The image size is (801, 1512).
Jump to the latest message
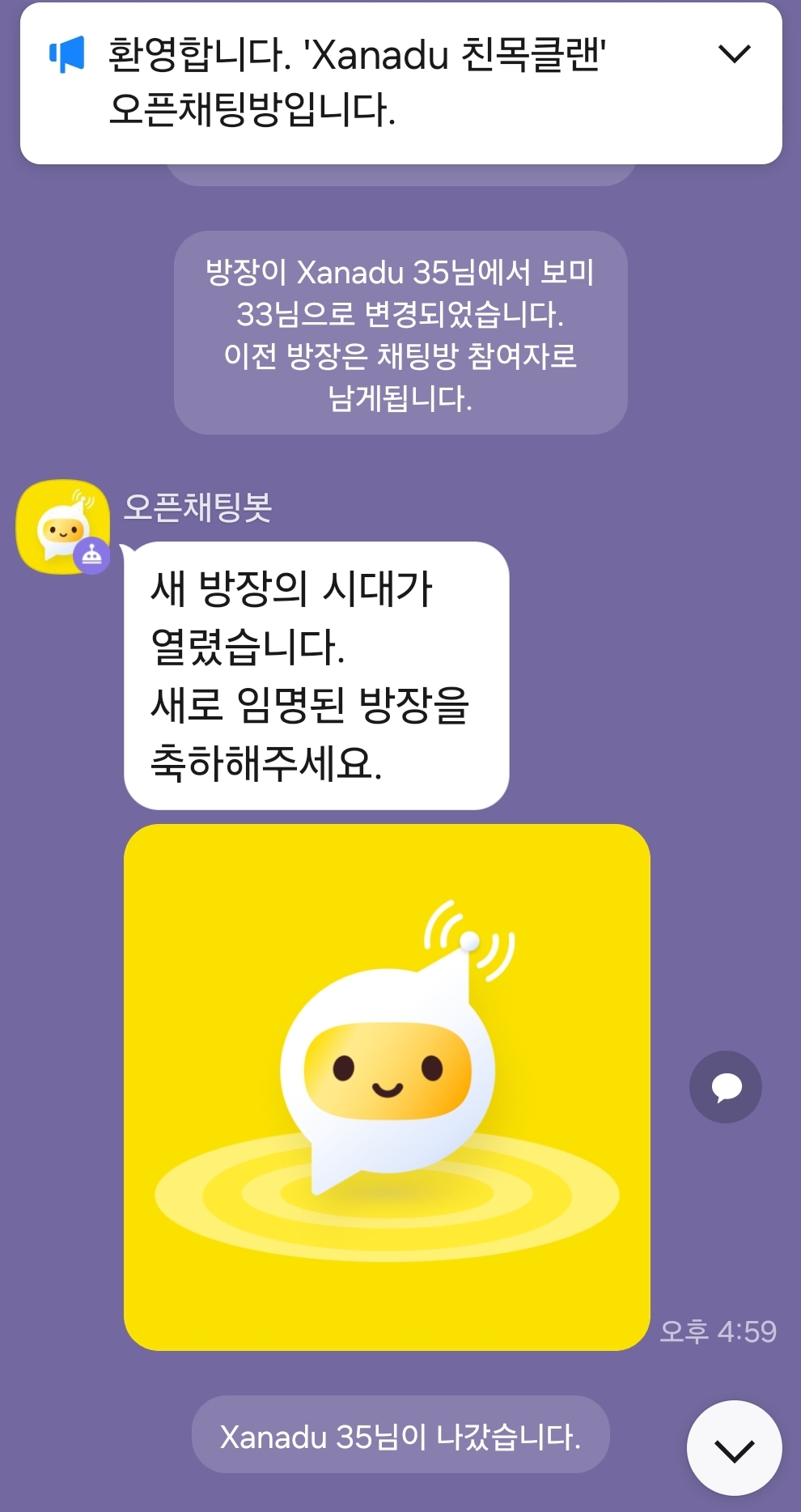(x=734, y=1449)
